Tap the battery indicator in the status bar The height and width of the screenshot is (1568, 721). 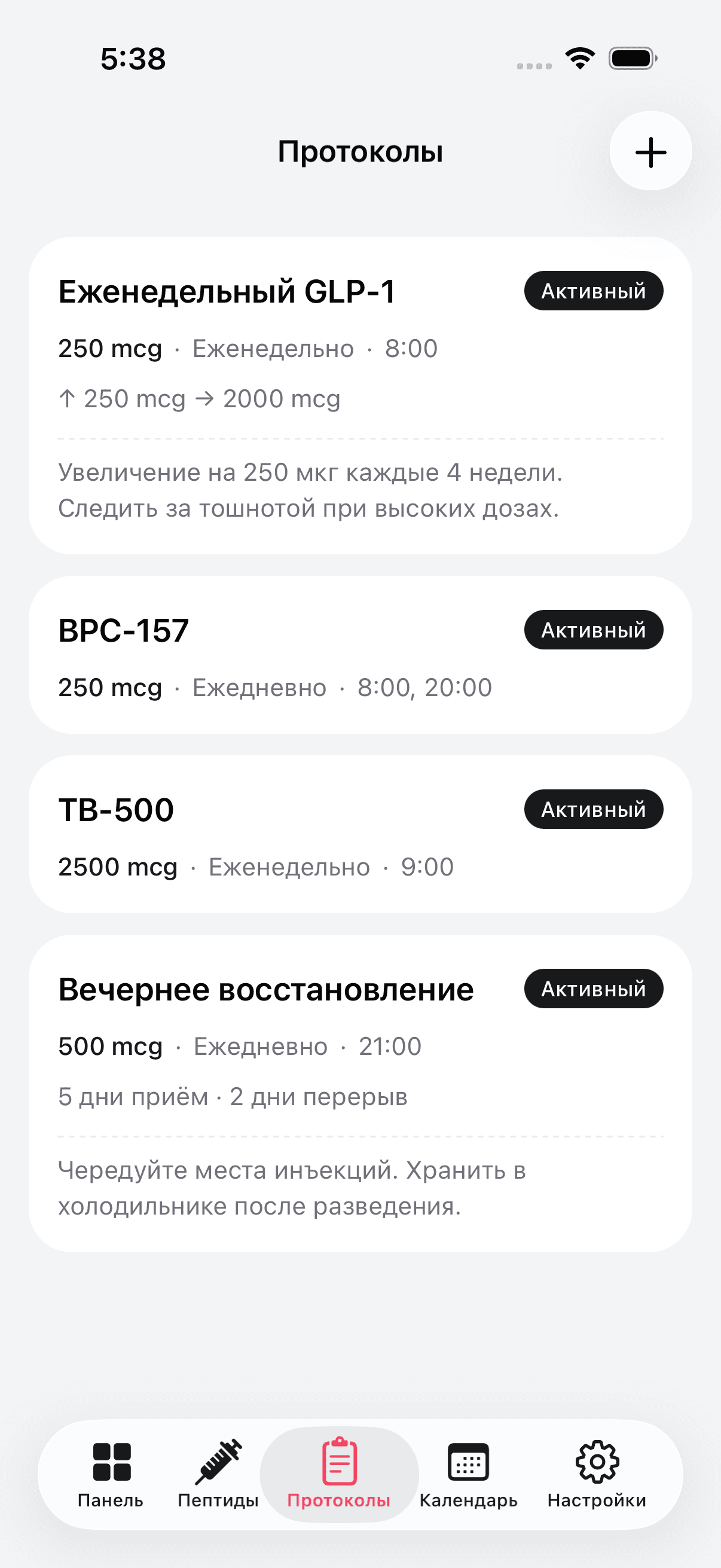point(631,57)
